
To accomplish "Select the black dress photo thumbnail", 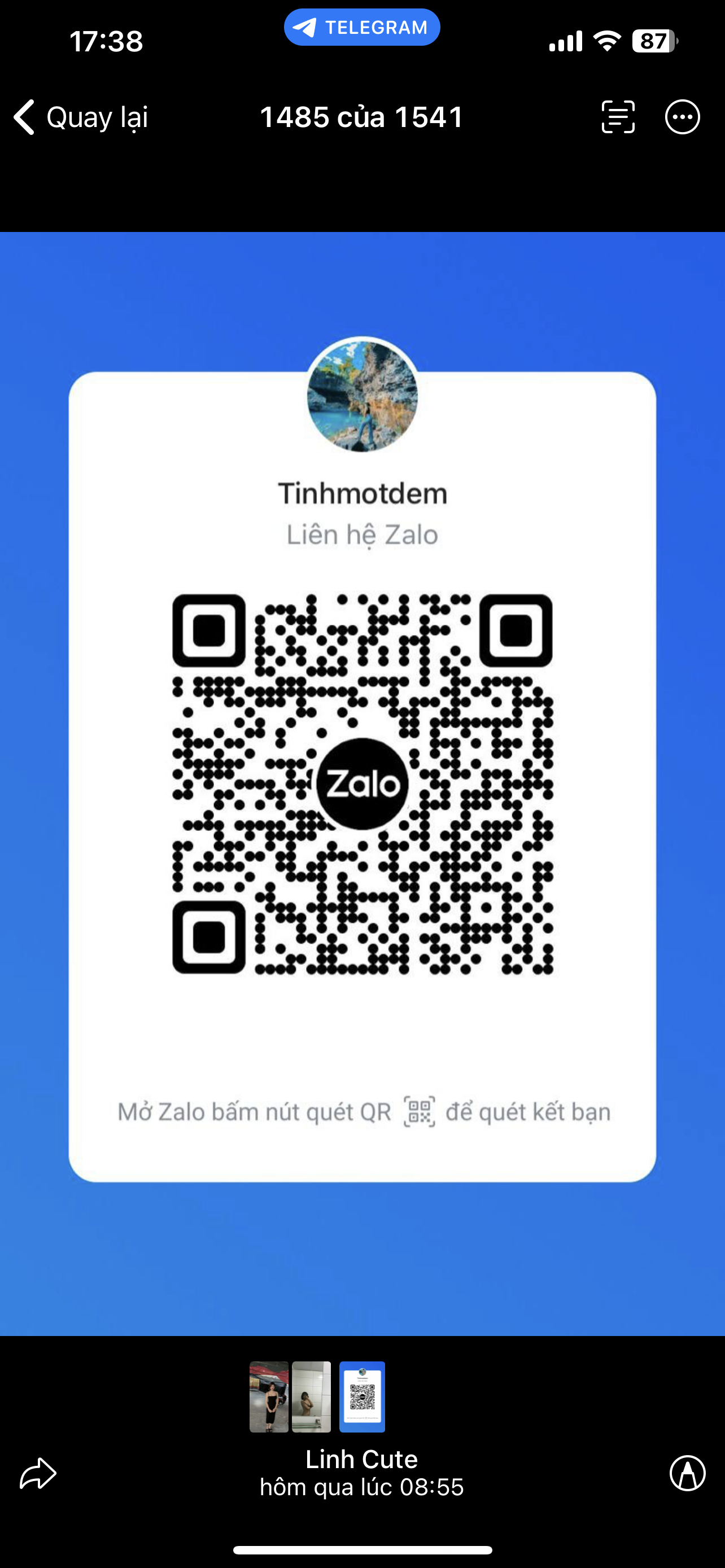I will point(268,1398).
